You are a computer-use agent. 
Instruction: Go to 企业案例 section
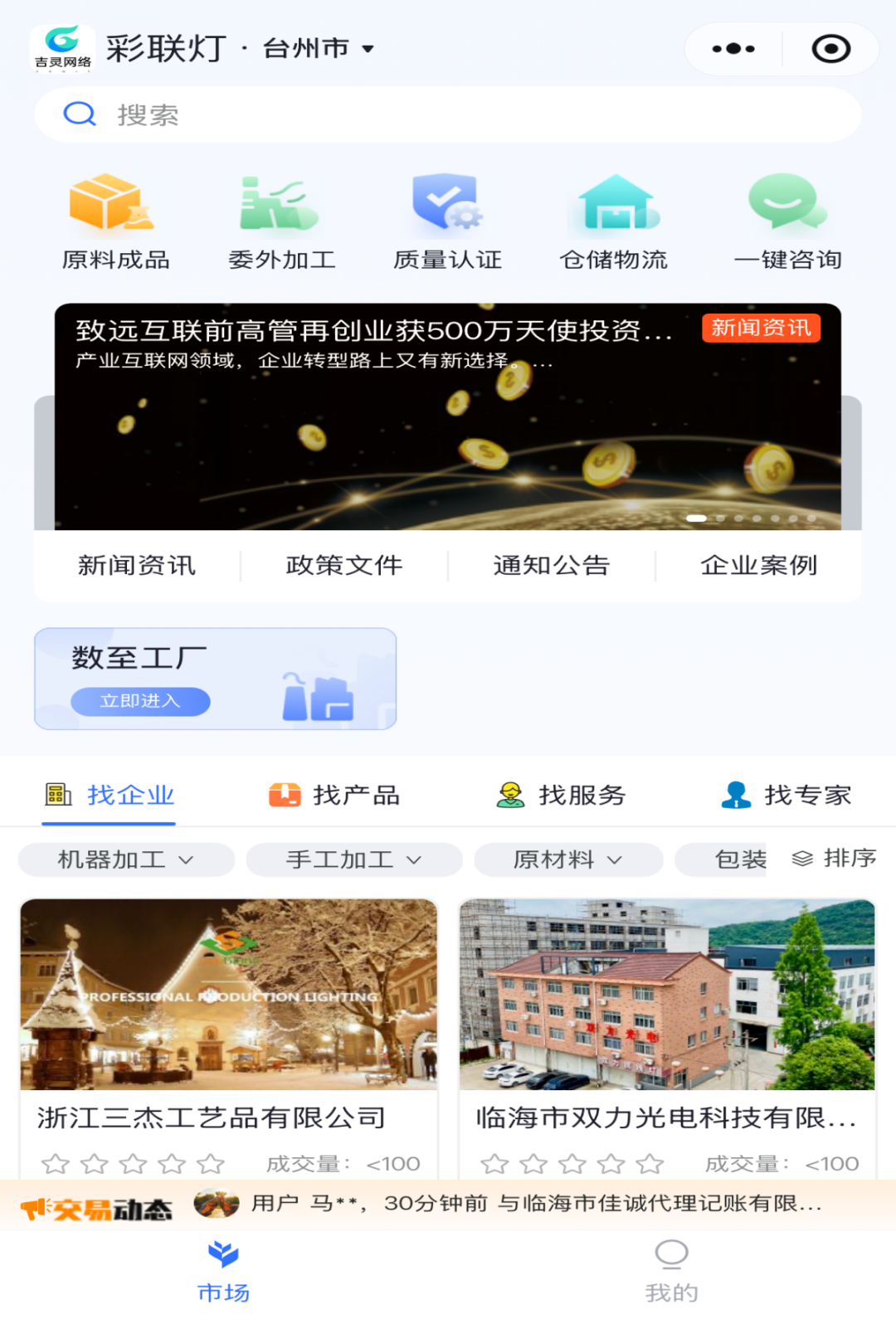[758, 566]
